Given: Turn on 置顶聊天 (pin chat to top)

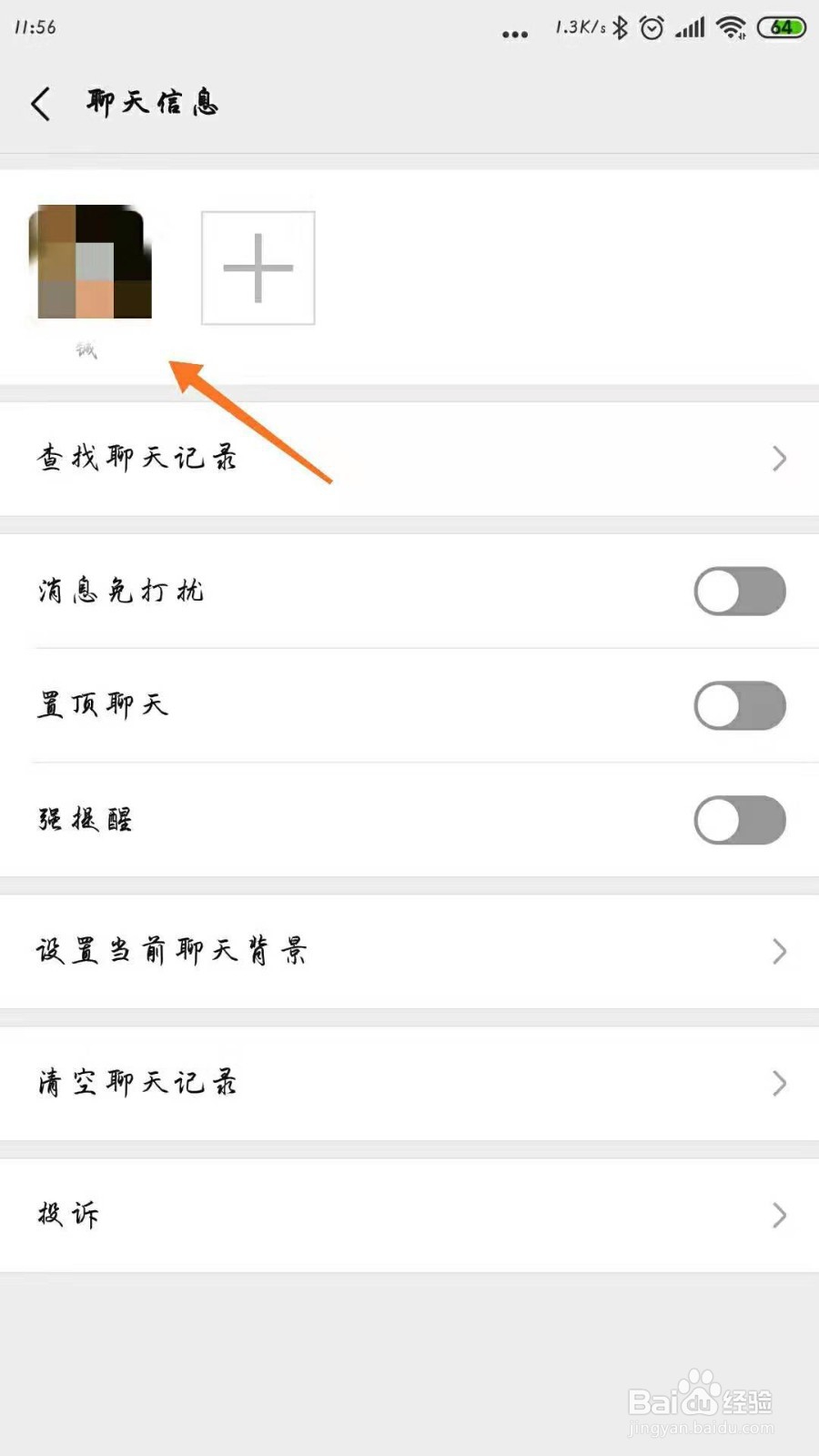Looking at the screenshot, I should point(739,706).
